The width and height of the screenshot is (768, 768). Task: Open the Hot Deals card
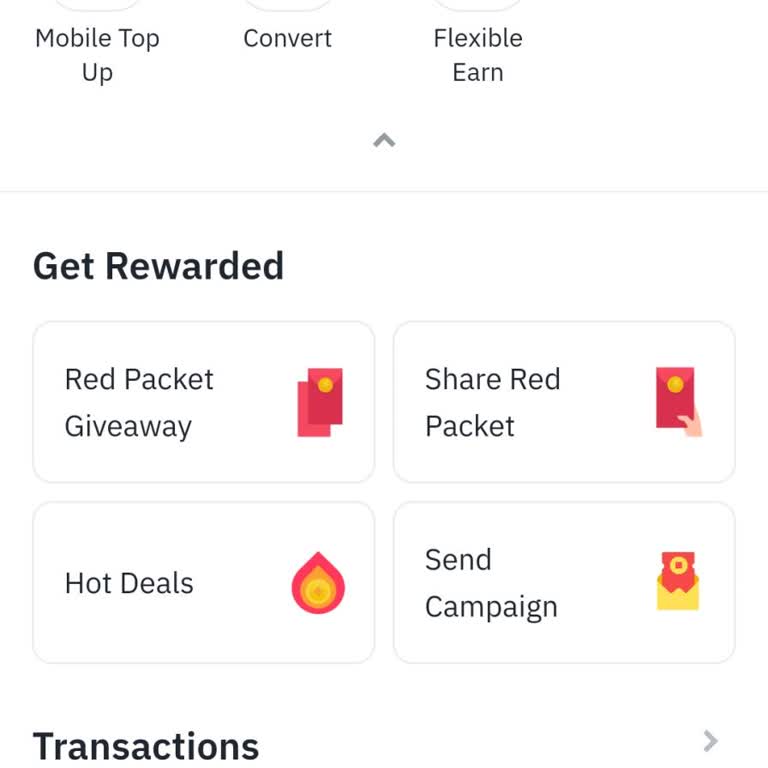click(x=204, y=582)
